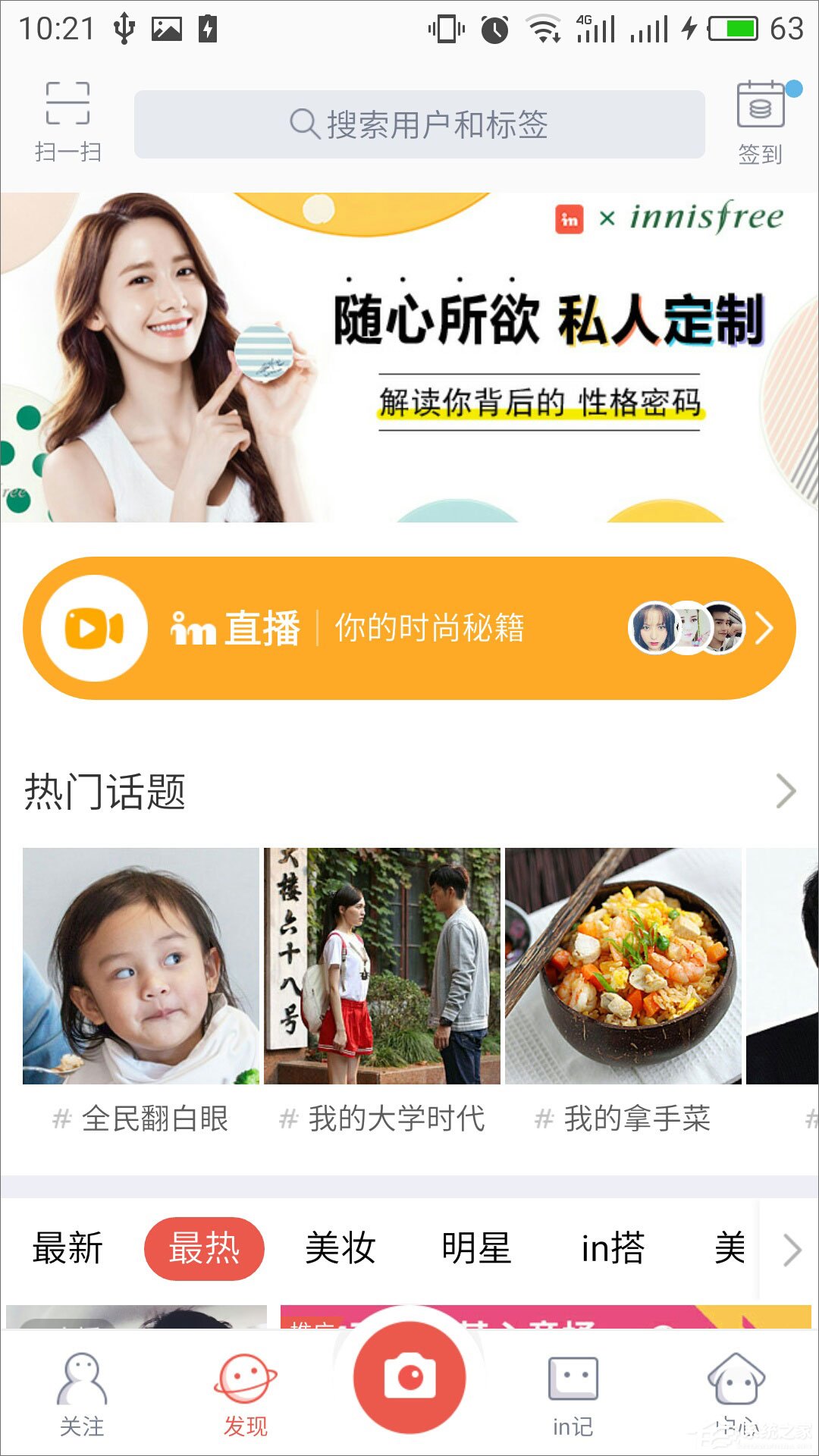Screen dimensions: 819x1456
Task: Open the 我的大学时代 topic
Action: click(381, 986)
